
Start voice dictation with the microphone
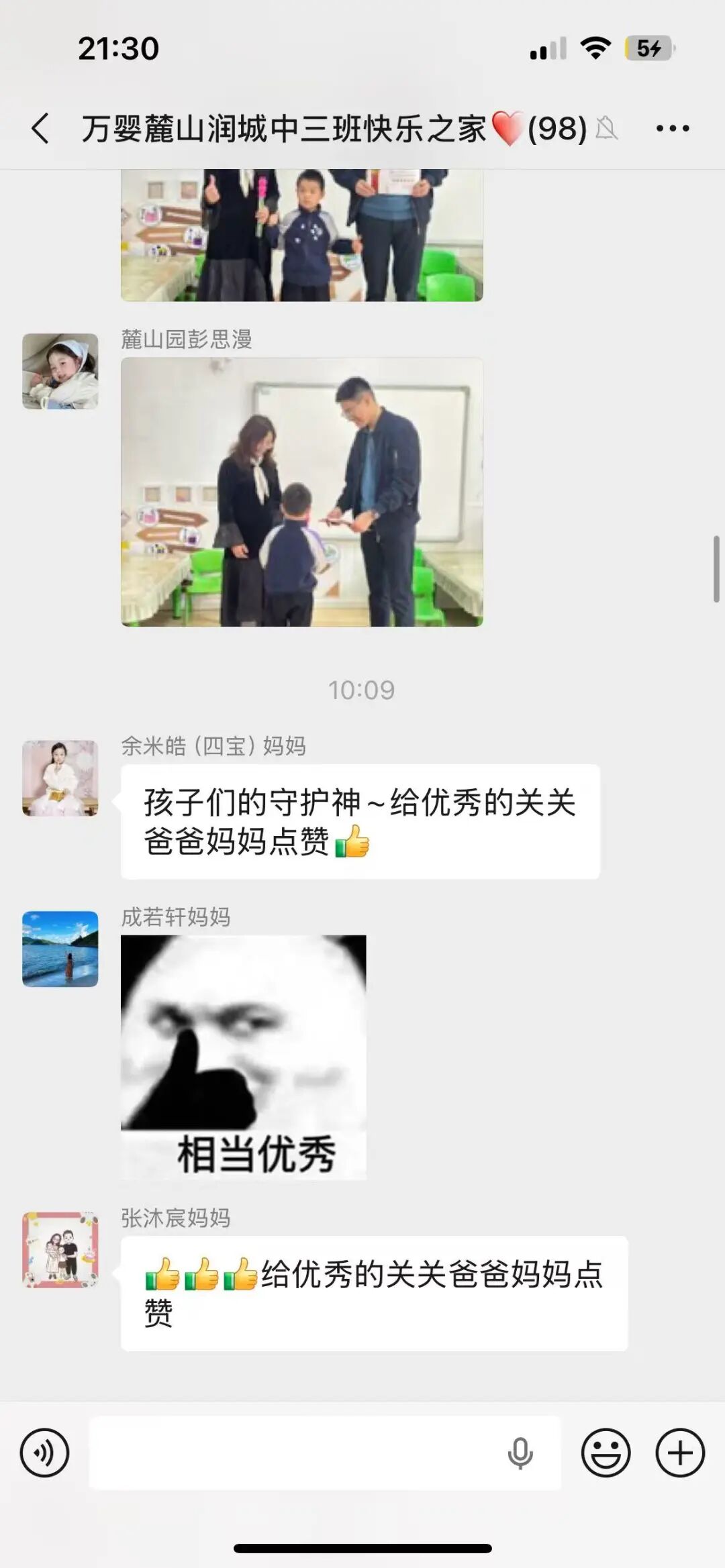(520, 1453)
